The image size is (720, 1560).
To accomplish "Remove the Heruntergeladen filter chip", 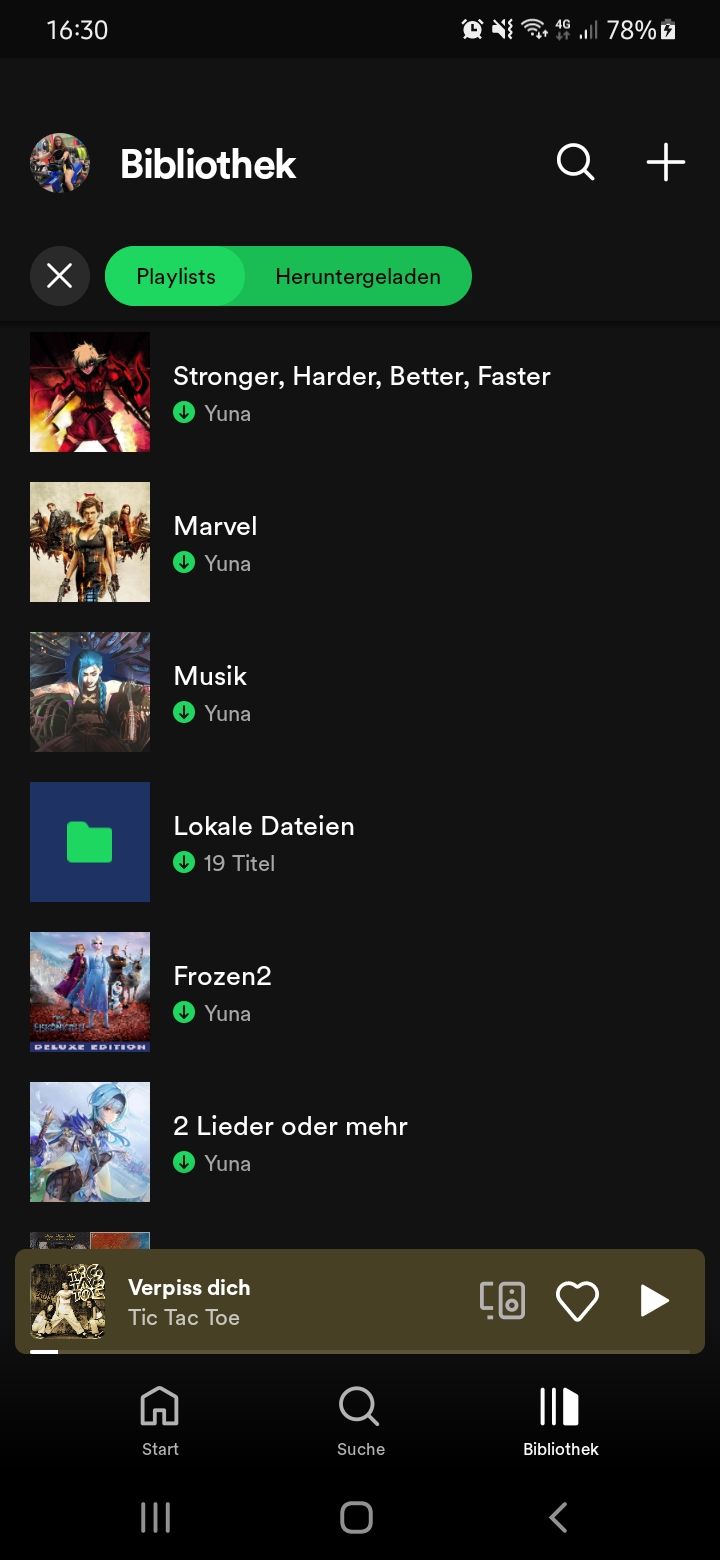I will (357, 276).
